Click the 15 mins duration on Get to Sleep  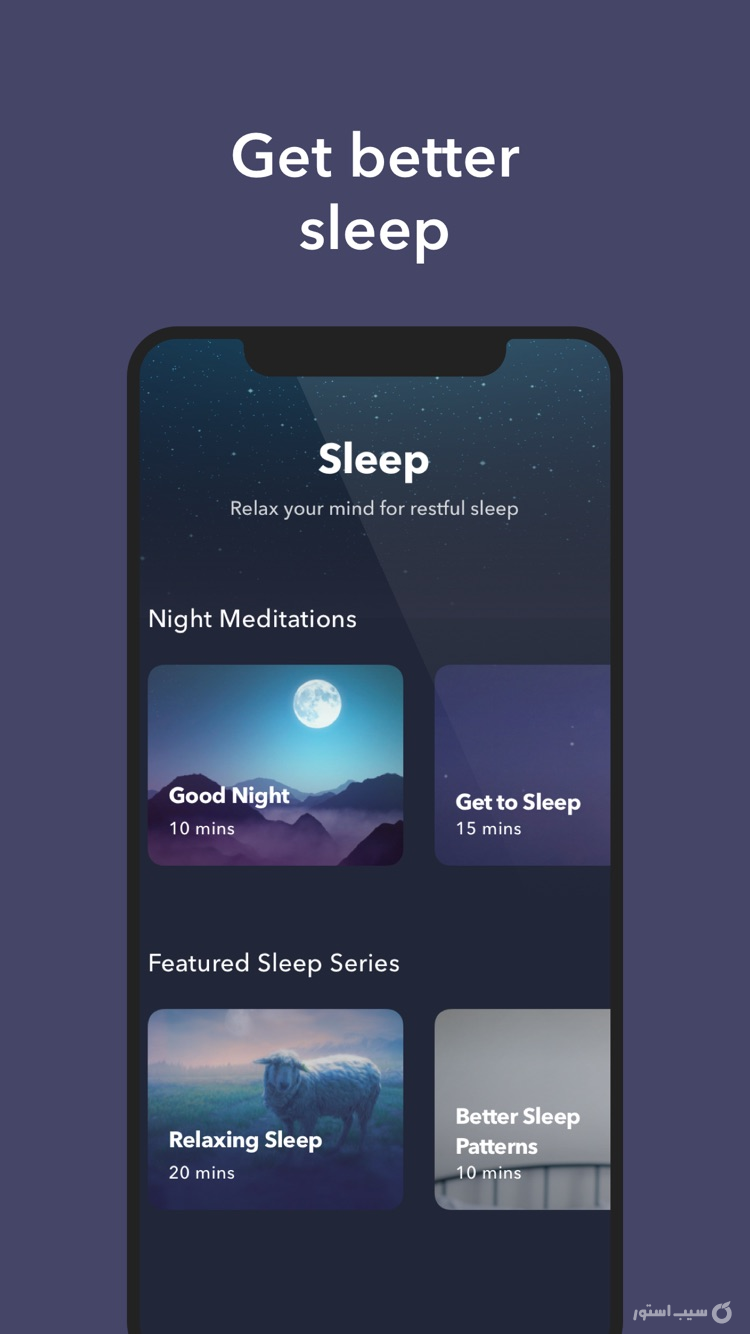tap(487, 828)
